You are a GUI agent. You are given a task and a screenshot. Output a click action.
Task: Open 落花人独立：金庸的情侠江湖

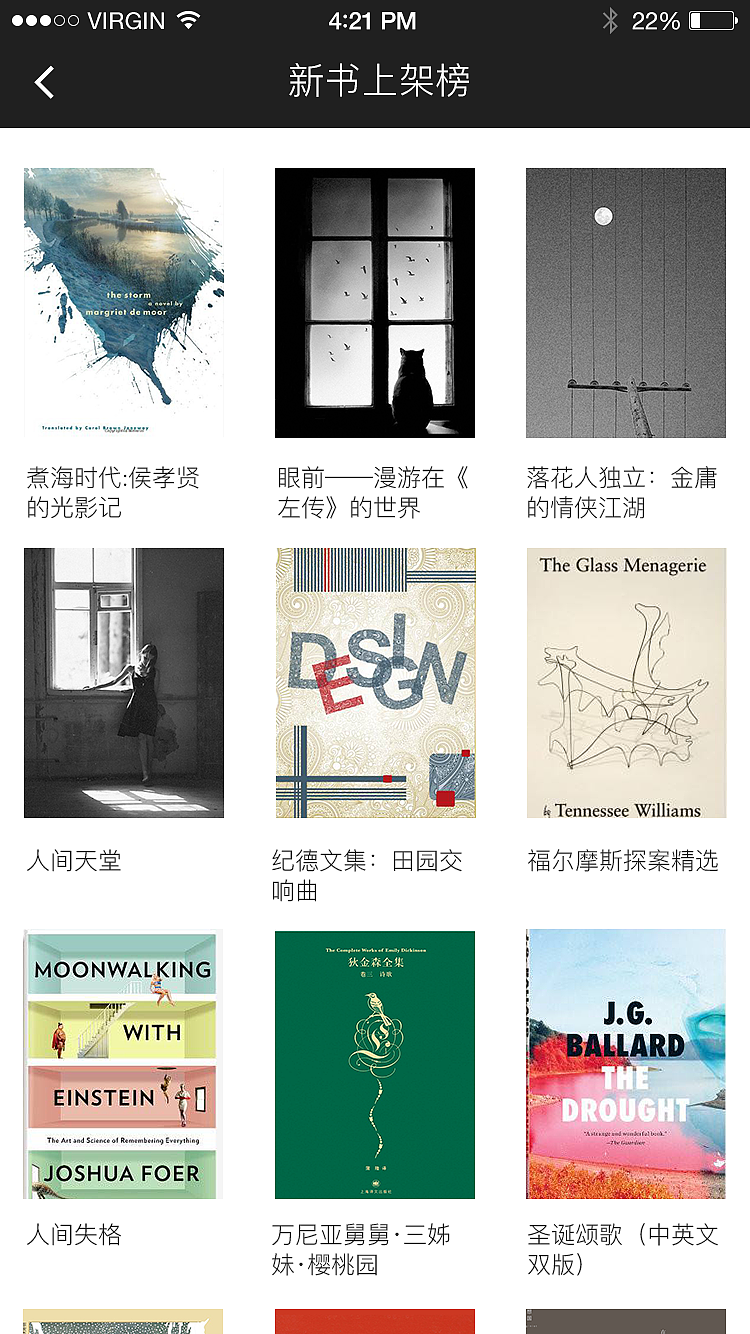(626, 303)
